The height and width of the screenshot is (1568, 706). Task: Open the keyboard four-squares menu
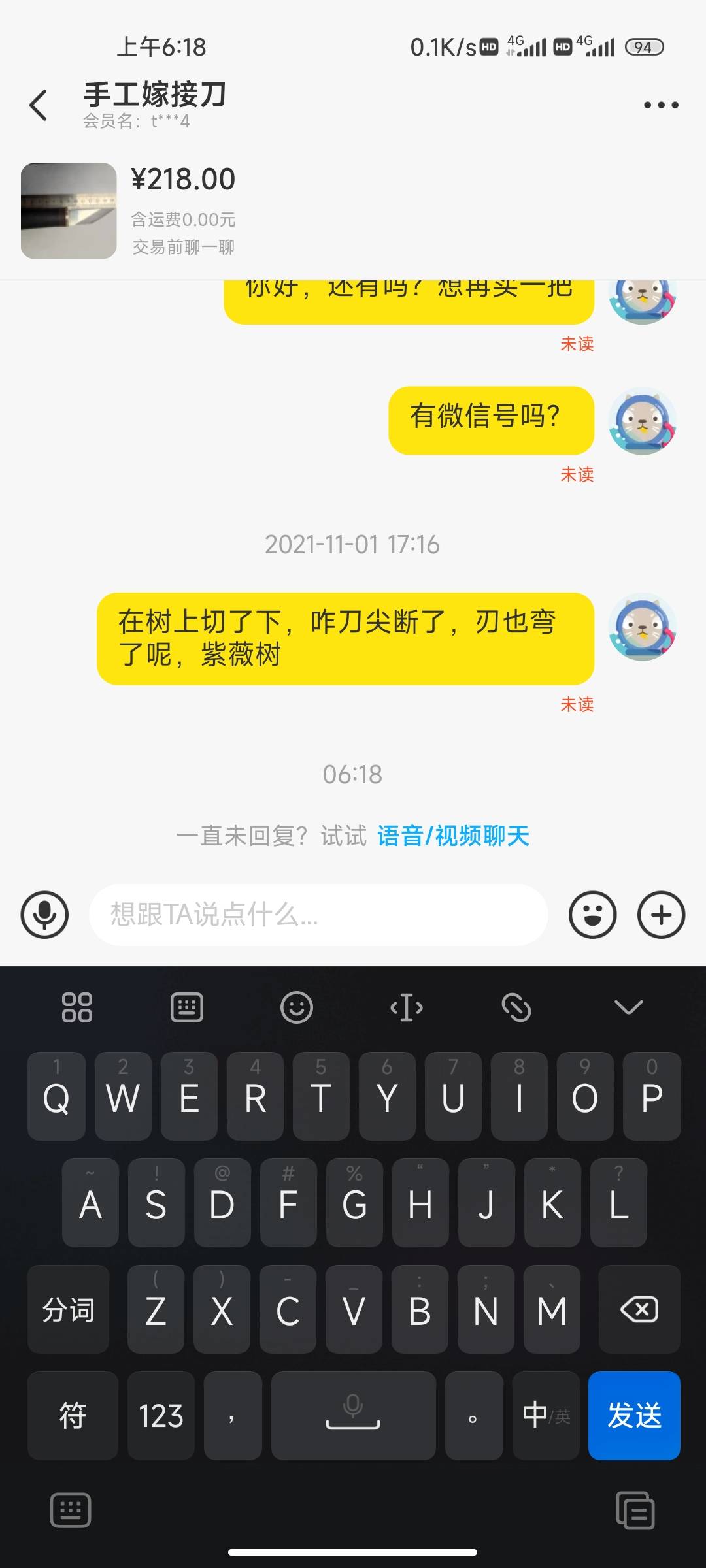77,1007
